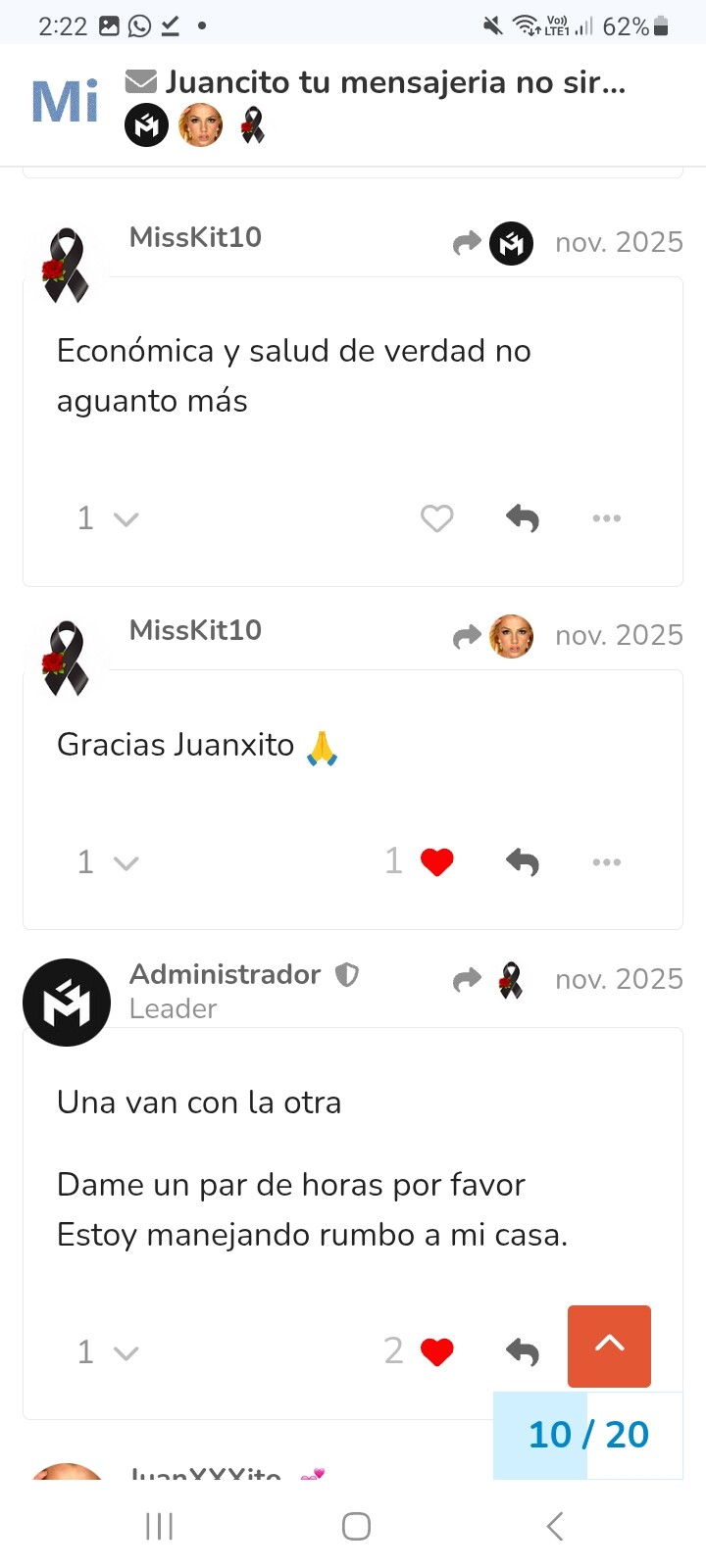
Task: Open MissKit10's avatar beside "Gracias Juanxito" post
Action: coord(66,658)
